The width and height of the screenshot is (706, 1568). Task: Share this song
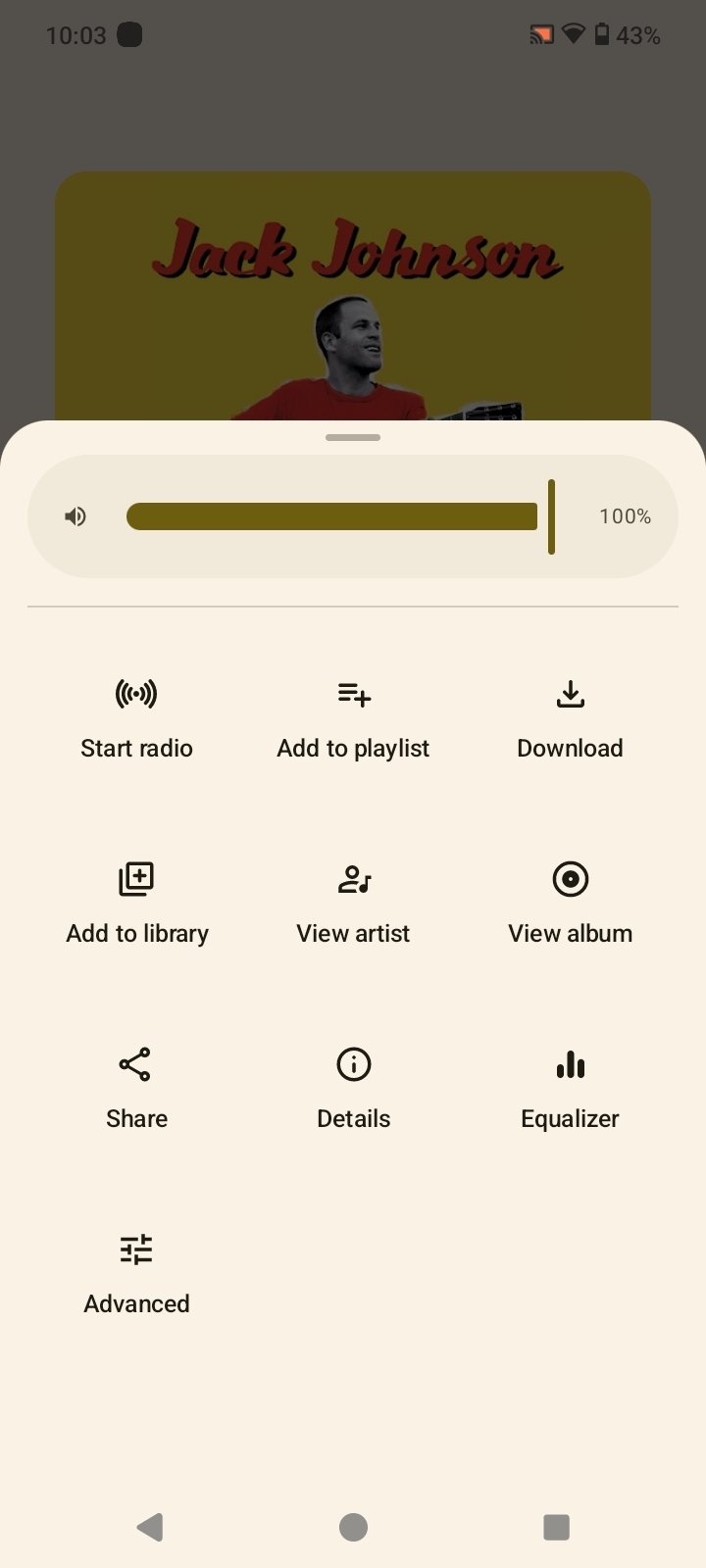(x=136, y=1089)
